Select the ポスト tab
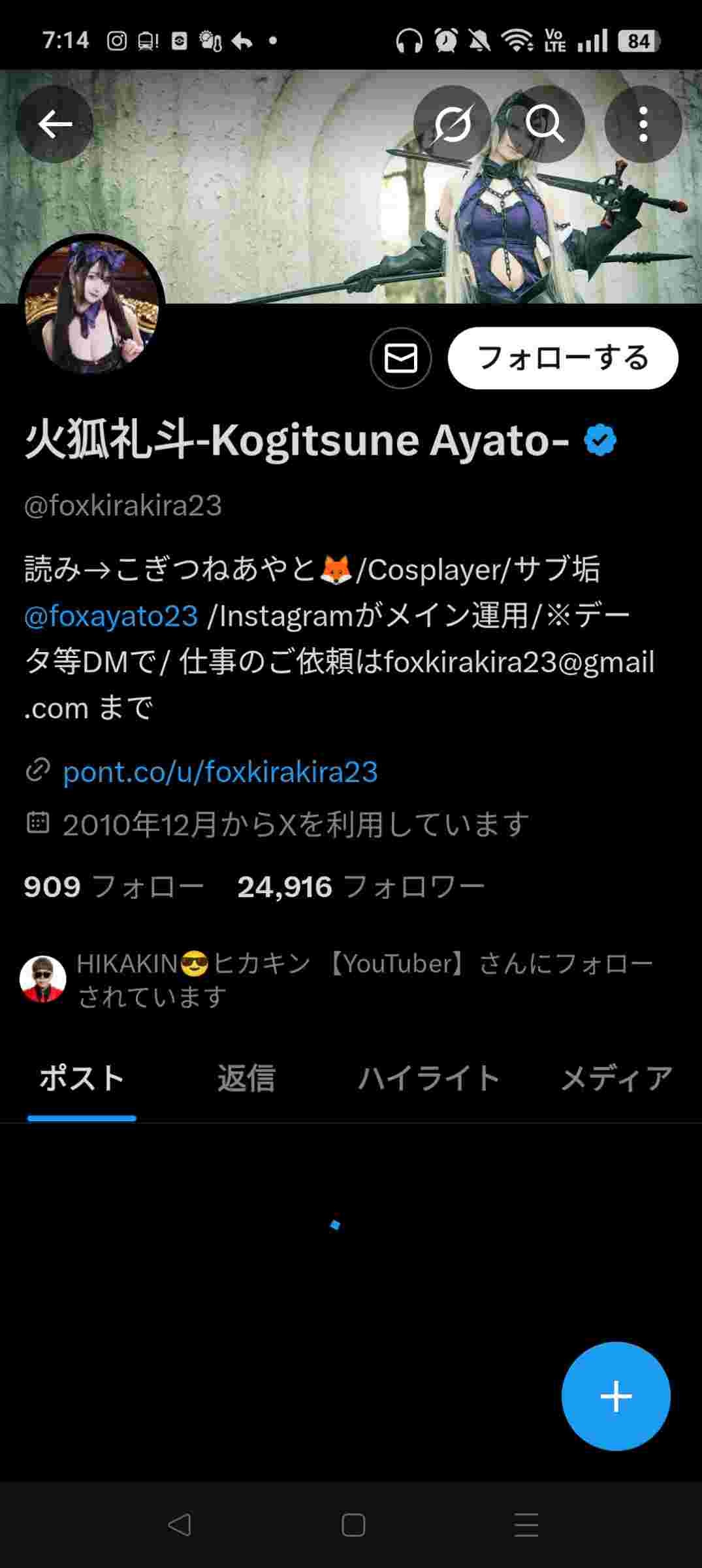 (x=82, y=1078)
